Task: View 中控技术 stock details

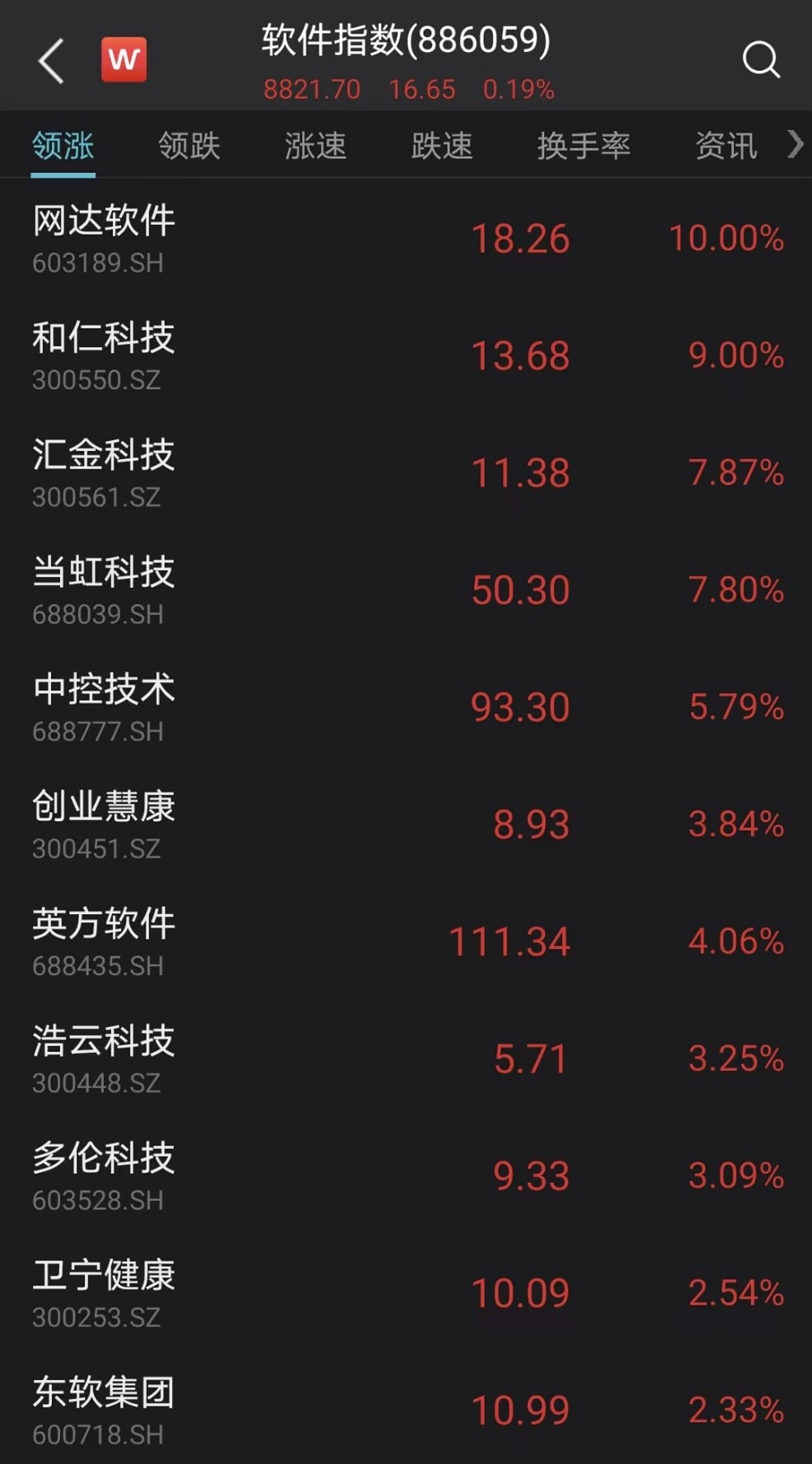Action: pos(406,707)
